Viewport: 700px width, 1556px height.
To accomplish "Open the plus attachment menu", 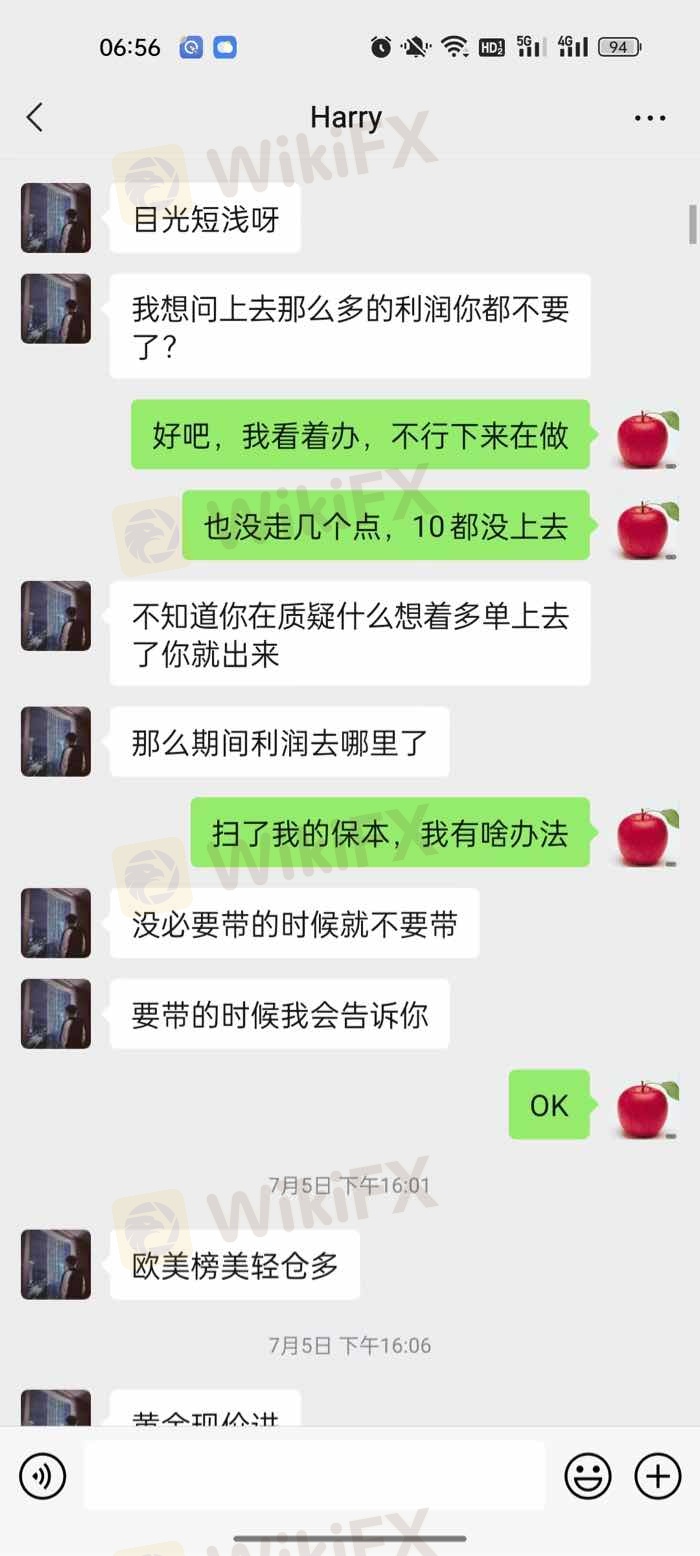I will pos(658,1476).
